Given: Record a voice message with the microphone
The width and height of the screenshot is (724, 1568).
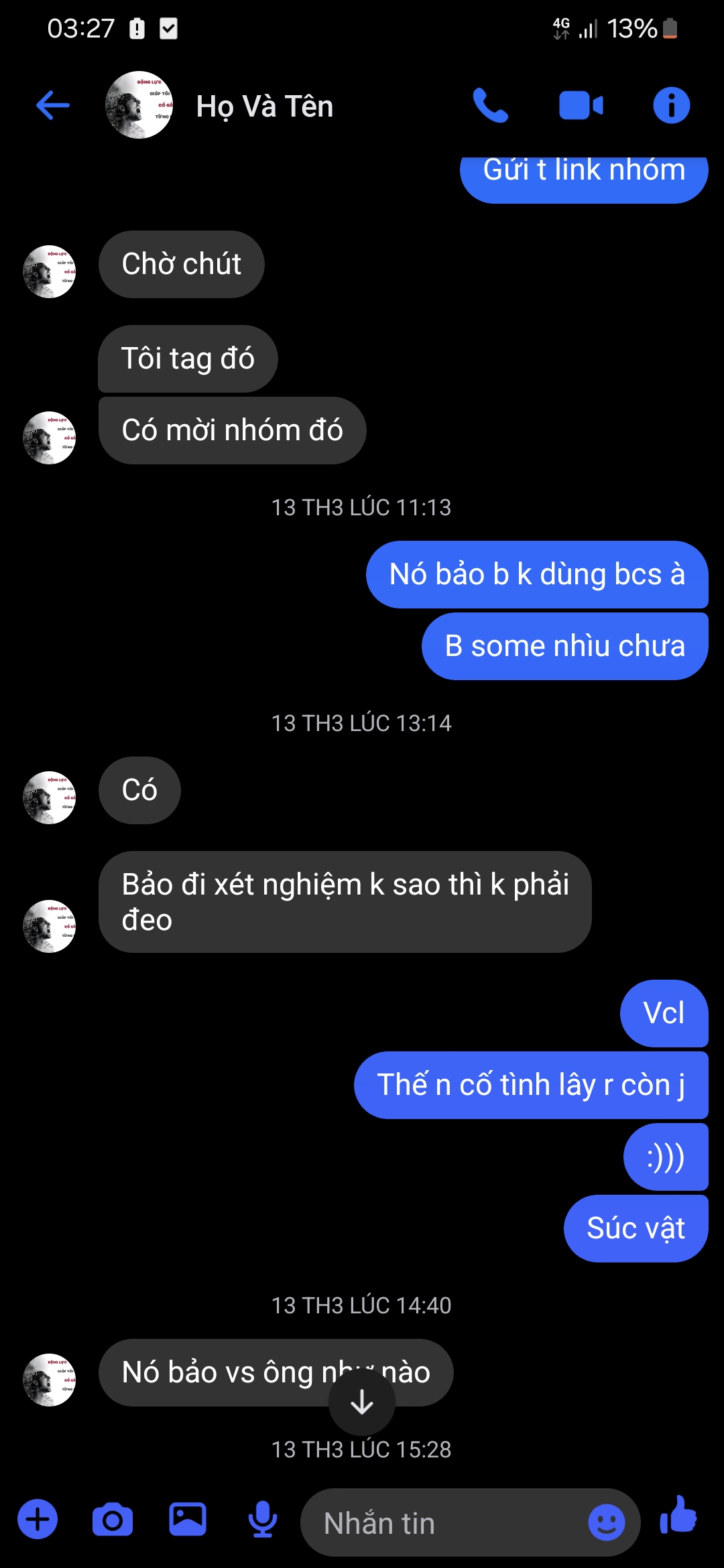Looking at the screenshot, I should point(263,1519).
